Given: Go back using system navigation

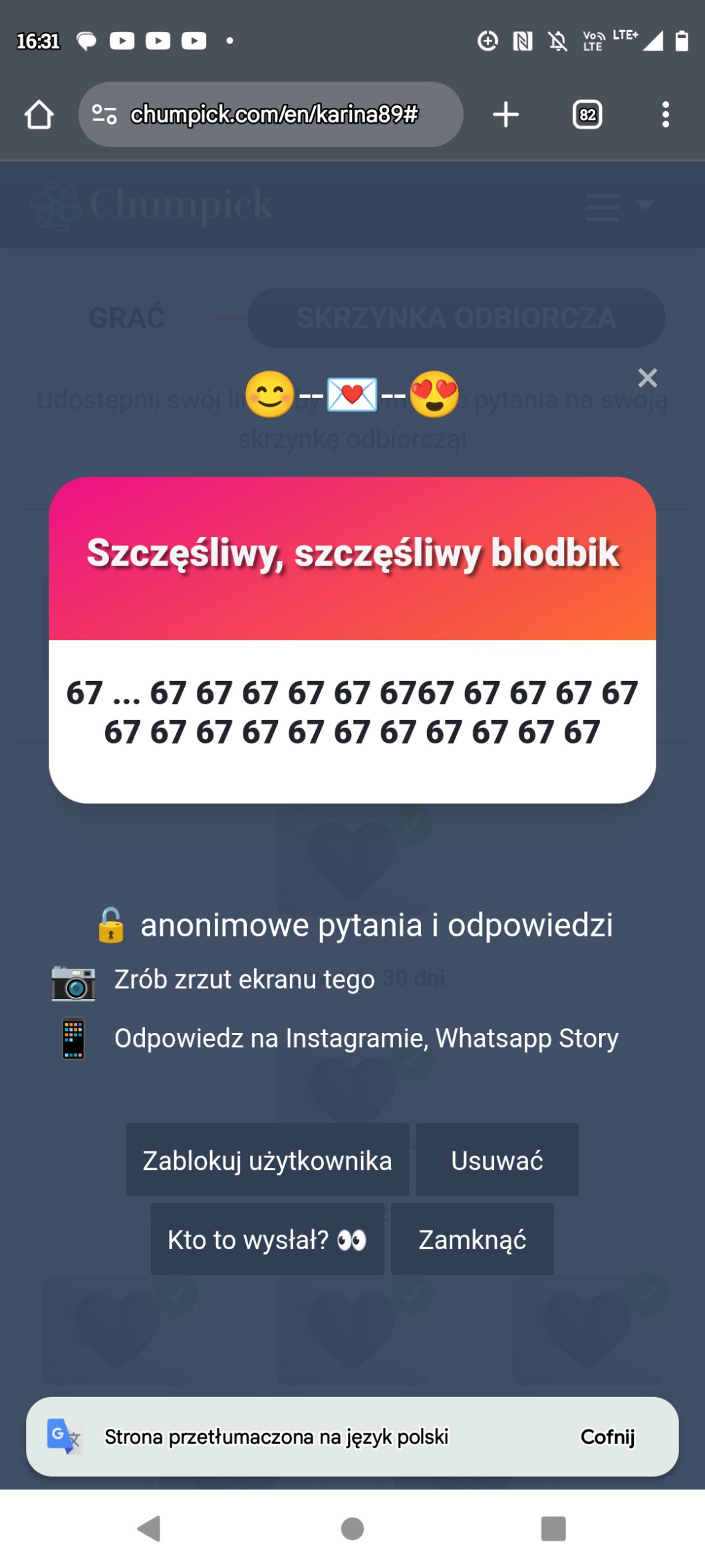Looking at the screenshot, I should [149, 1529].
